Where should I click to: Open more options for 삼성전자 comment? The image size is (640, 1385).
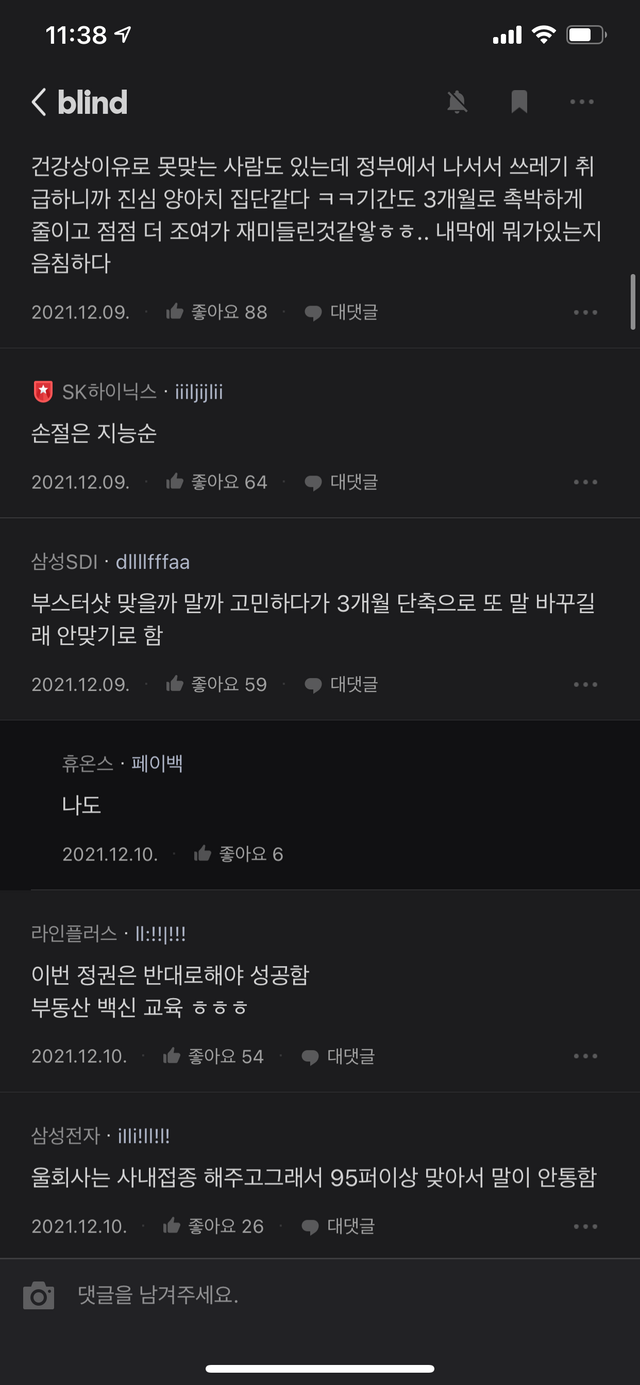(x=585, y=1226)
